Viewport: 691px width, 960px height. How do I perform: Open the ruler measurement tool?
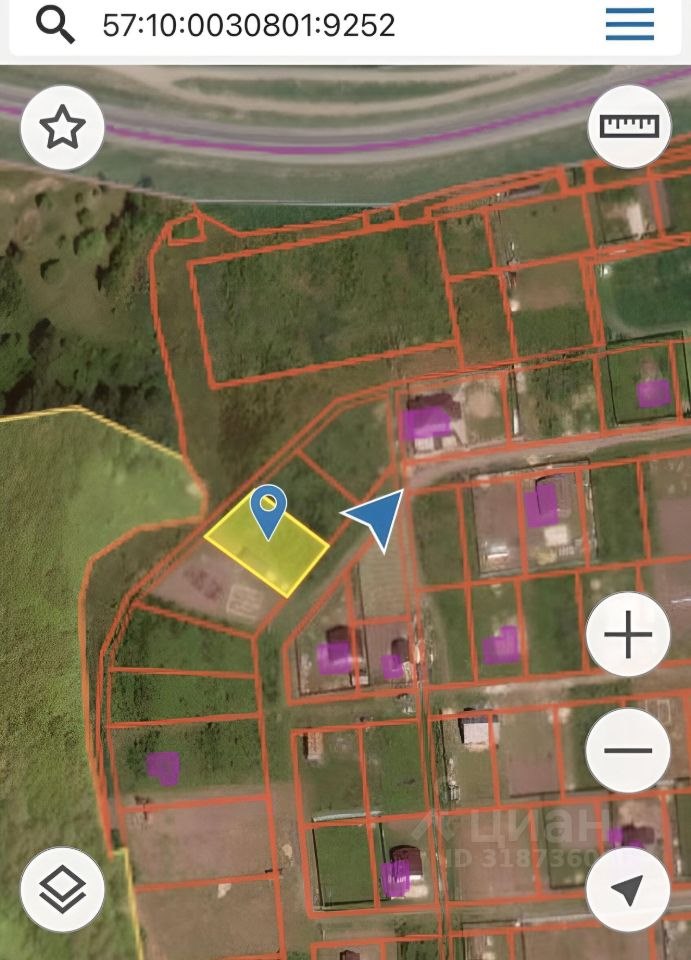click(x=629, y=126)
